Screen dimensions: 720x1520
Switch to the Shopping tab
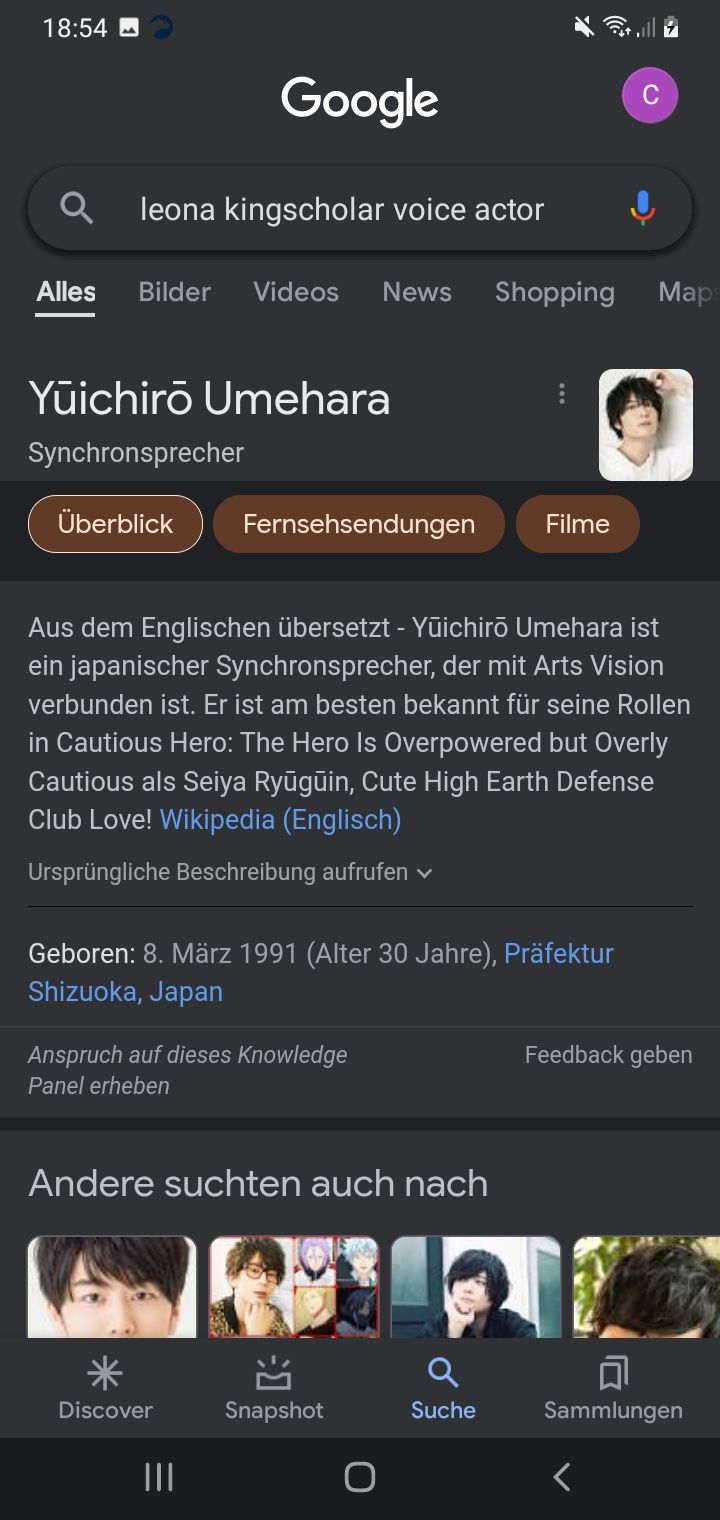pos(554,292)
